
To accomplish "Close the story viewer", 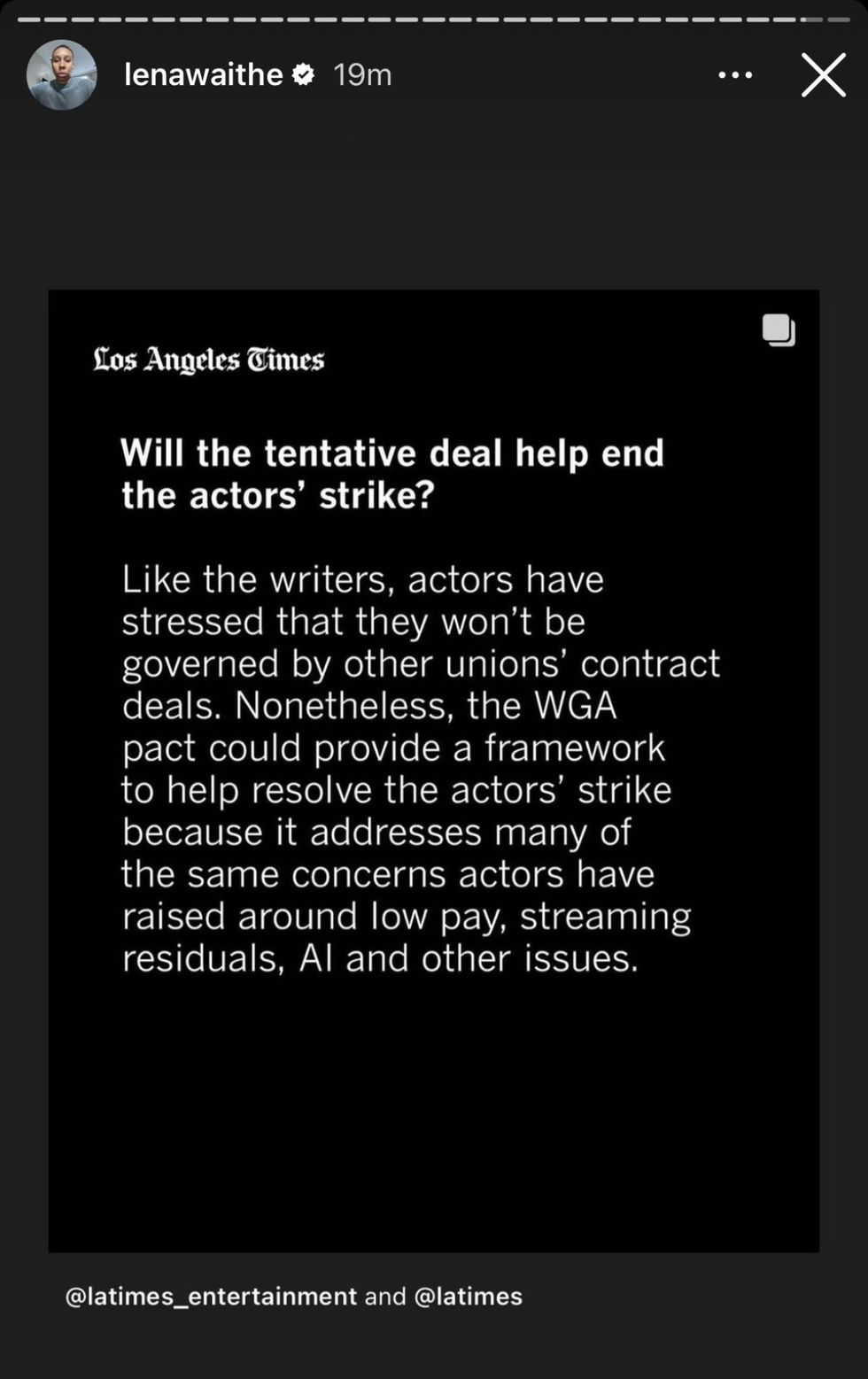I will pos(823,75).
